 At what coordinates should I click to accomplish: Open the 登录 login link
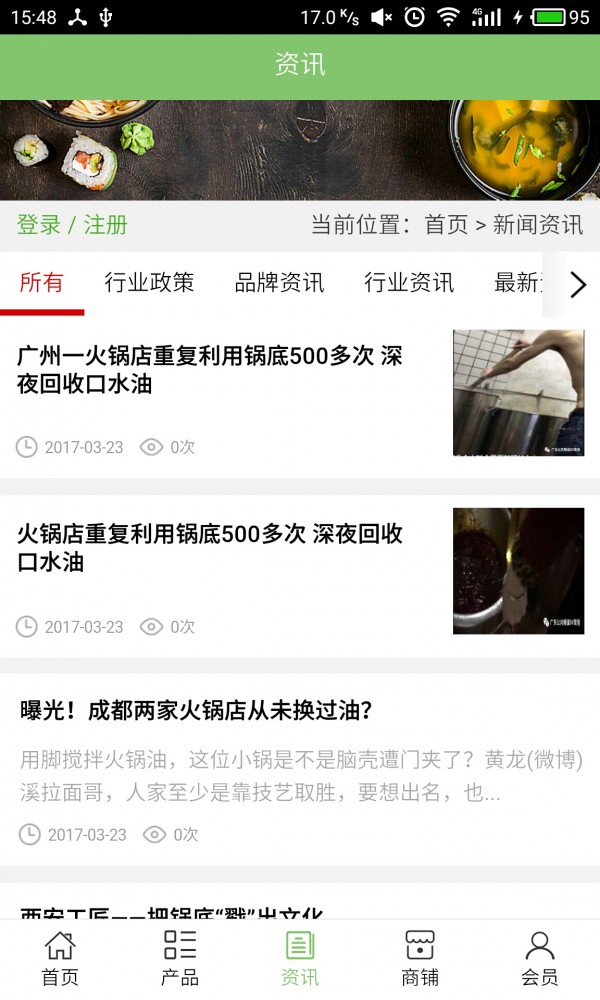click(39, 225)
